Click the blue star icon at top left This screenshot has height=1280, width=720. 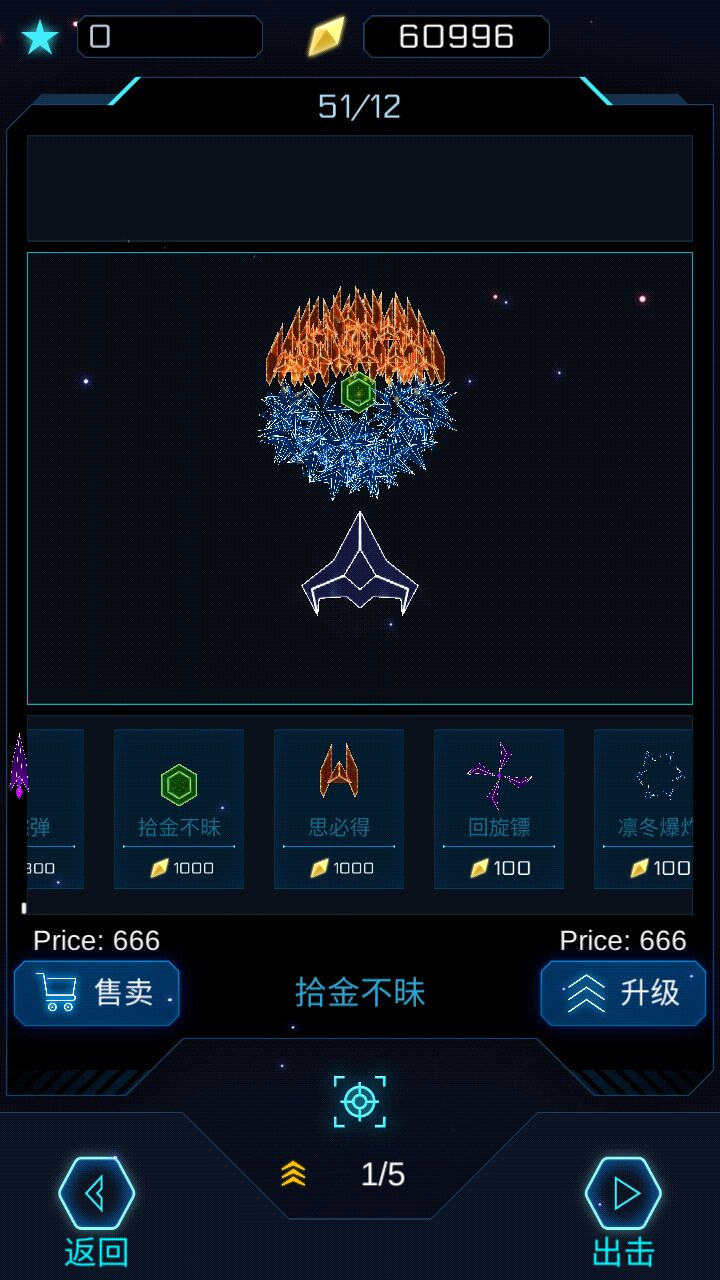click(37, 36)
